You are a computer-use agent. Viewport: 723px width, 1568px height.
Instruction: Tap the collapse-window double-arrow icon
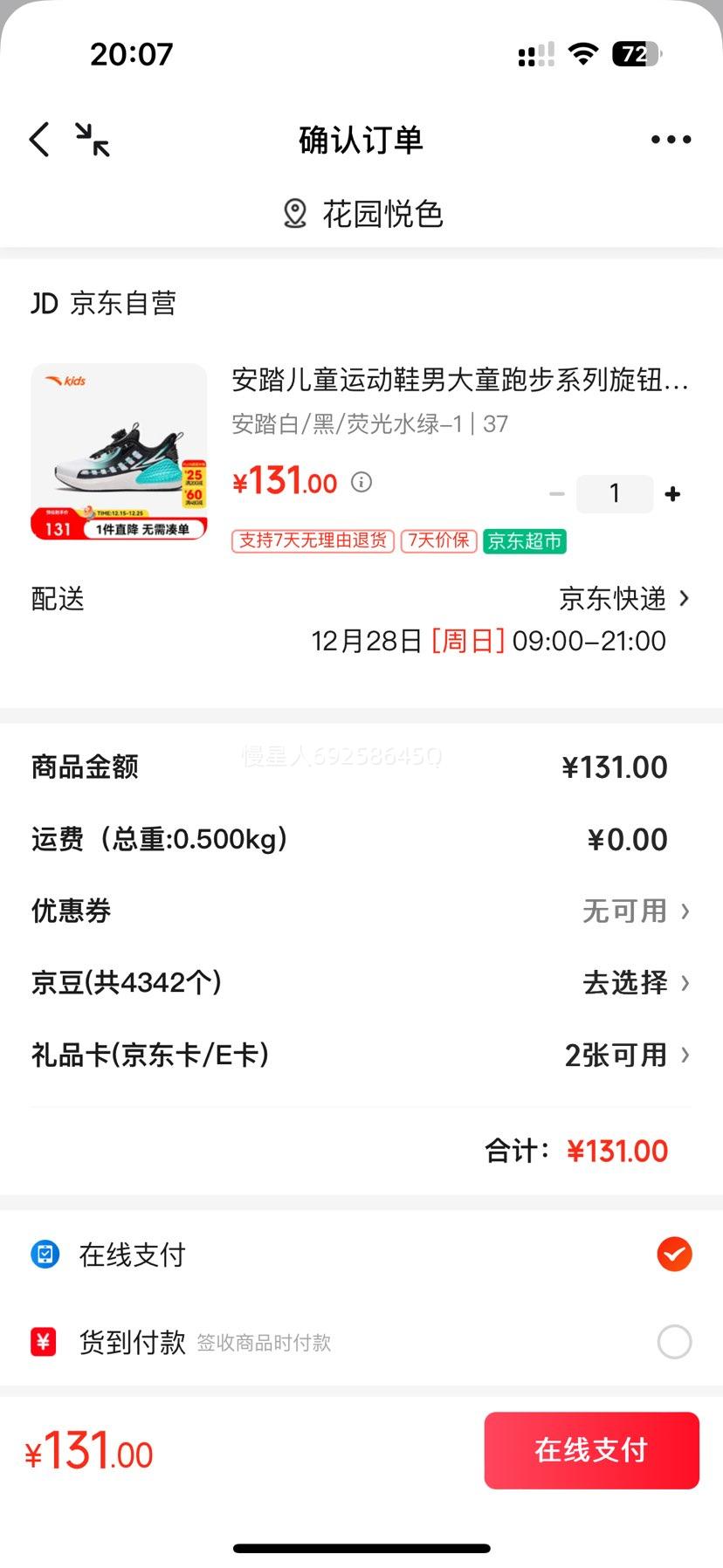pyautogui.click(x=91, y=138)
